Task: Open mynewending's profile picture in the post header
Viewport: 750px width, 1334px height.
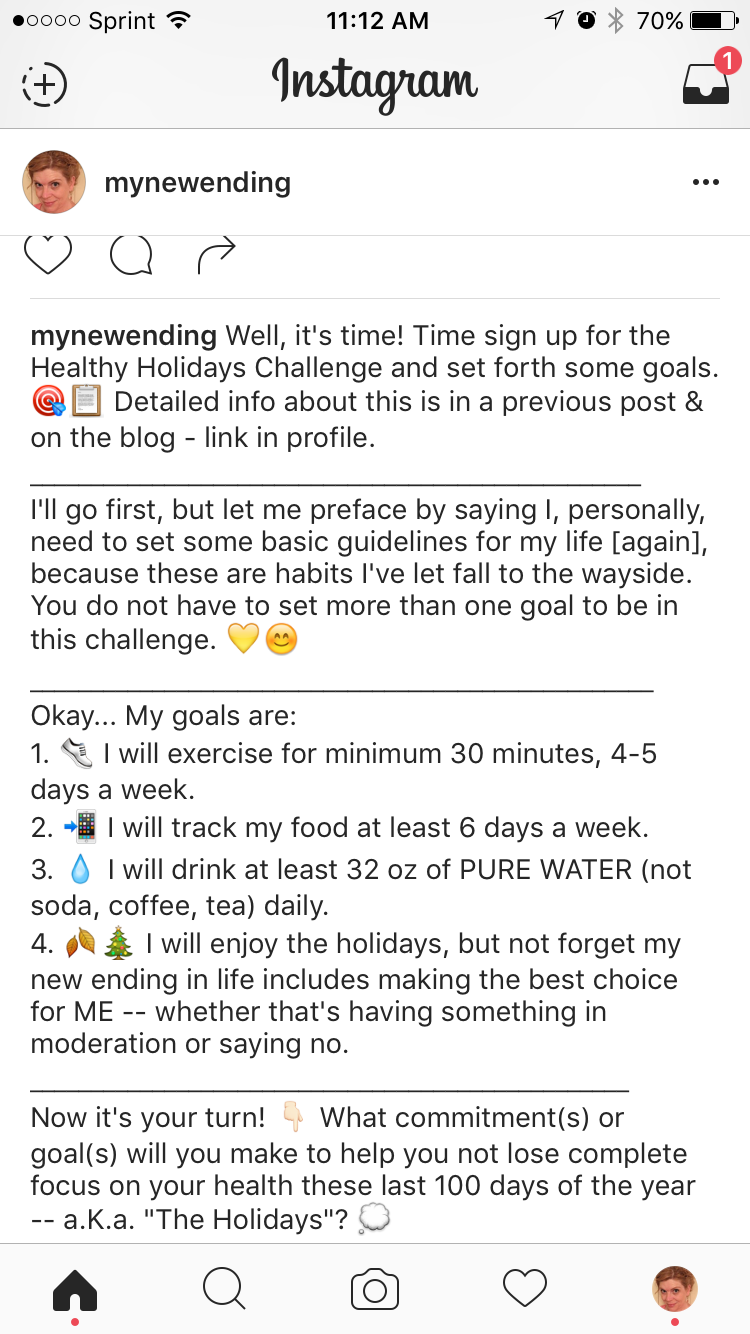Action: (54, 182)
